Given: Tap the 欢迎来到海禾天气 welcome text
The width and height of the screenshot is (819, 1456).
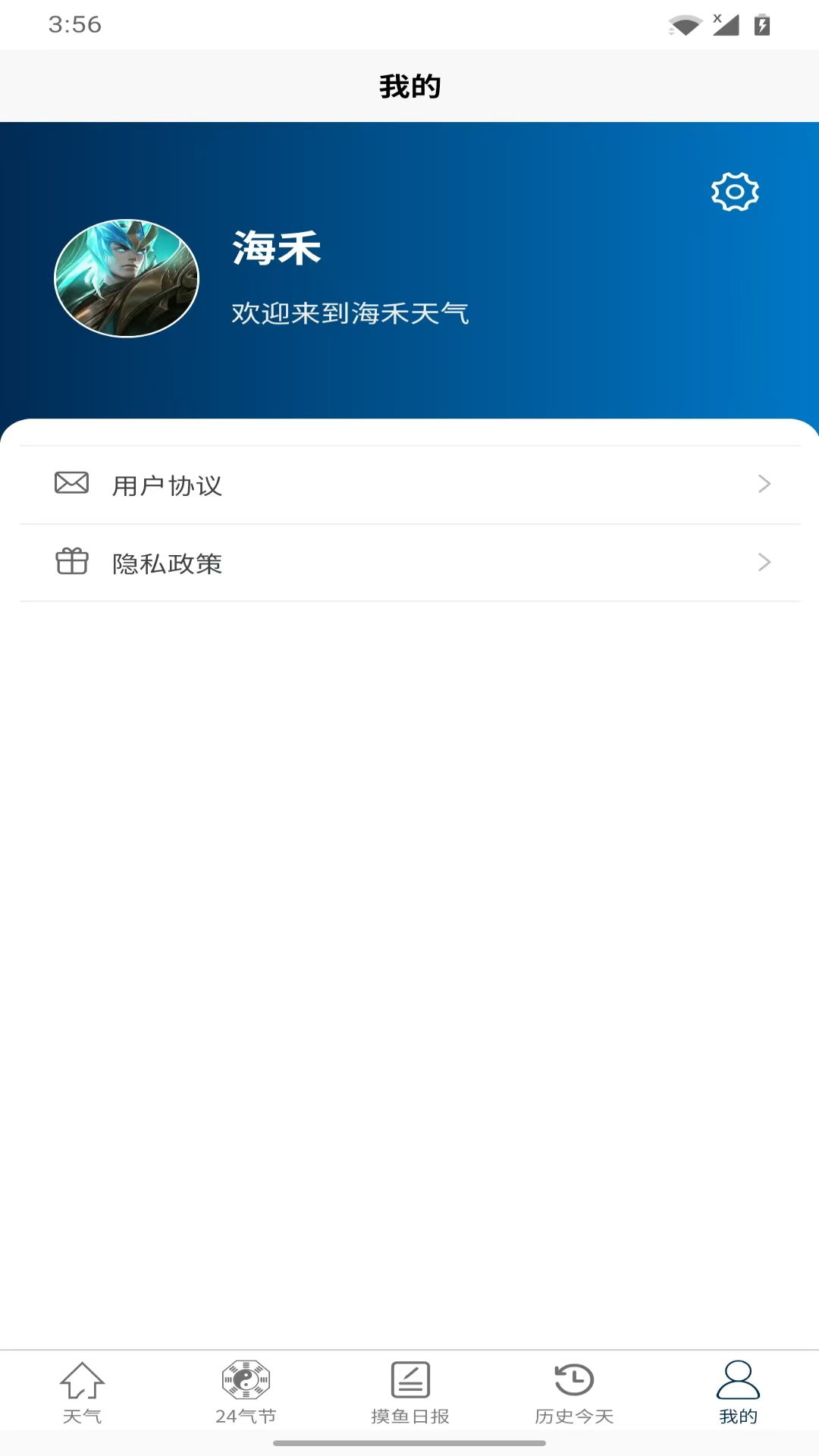Looking at the screenshot, I should (349, 312).
